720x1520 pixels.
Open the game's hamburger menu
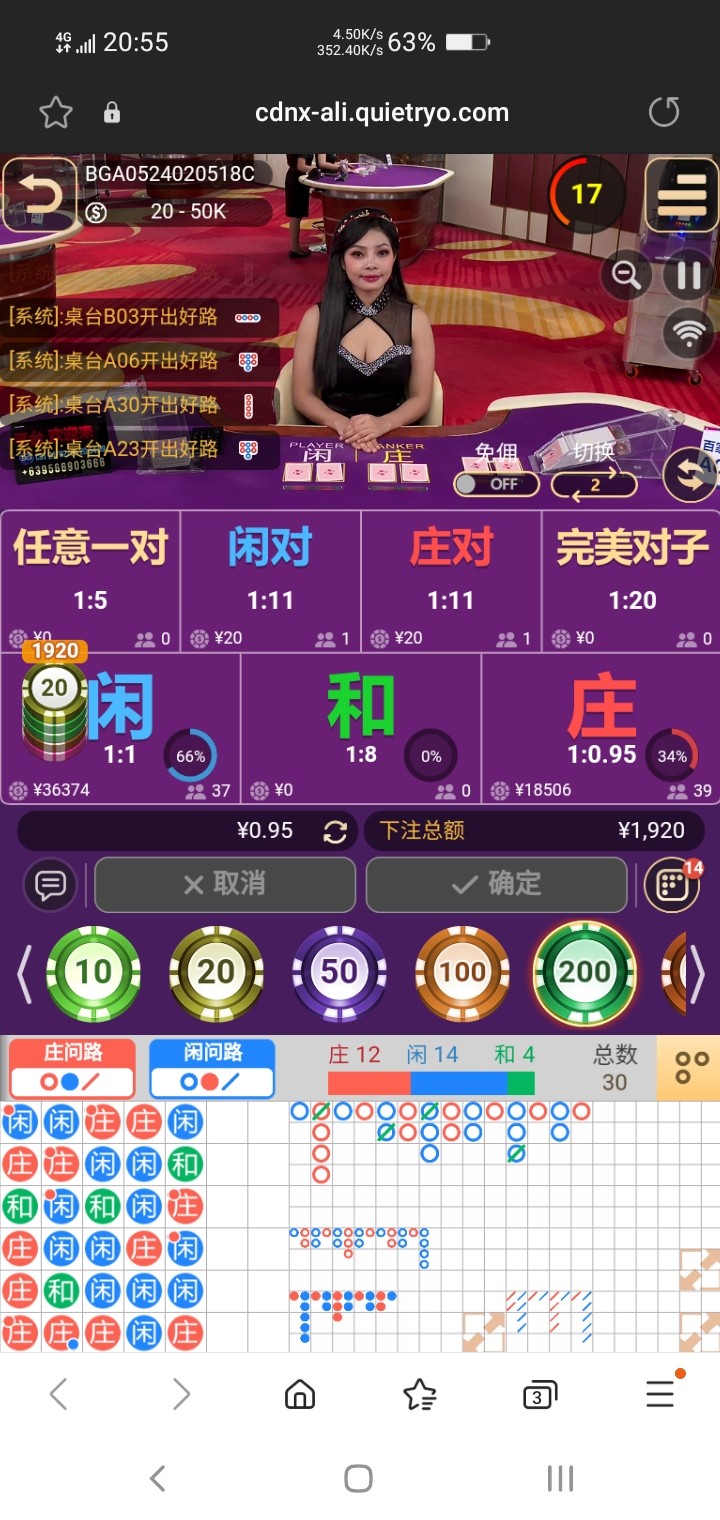(682, 196)
